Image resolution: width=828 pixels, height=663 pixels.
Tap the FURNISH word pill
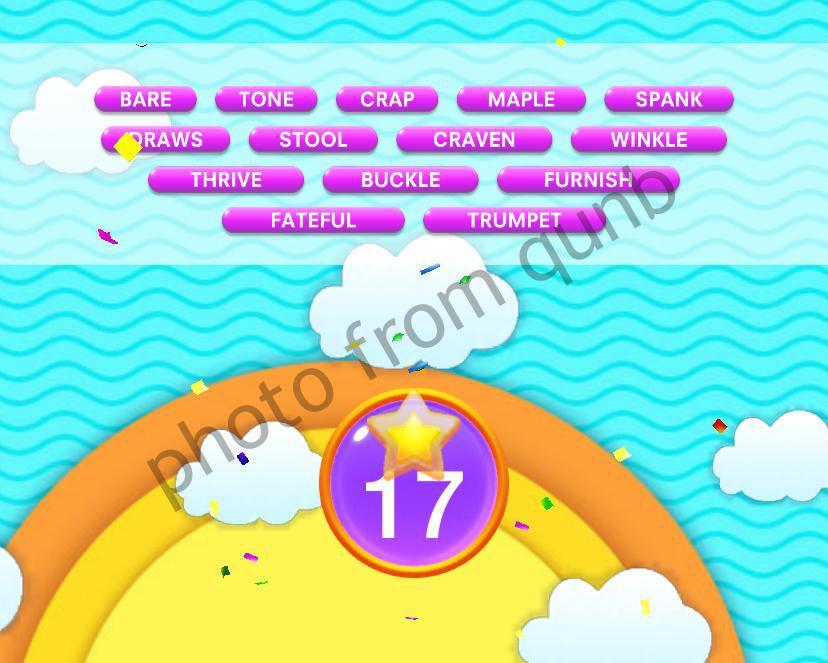click(x=588, y=180)
